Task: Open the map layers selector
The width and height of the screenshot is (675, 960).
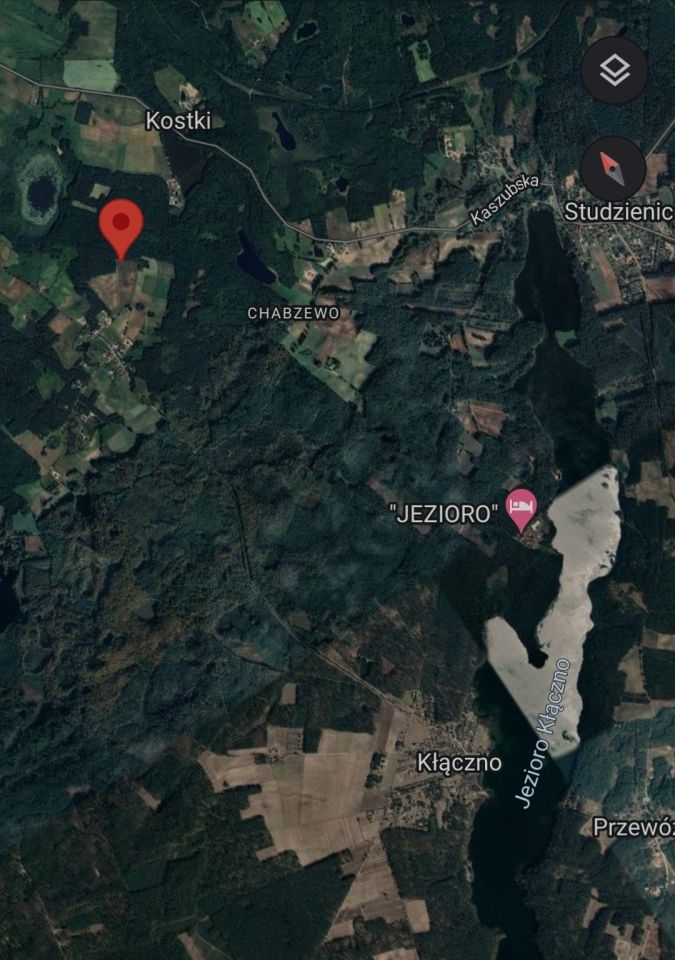Action: 614,70
